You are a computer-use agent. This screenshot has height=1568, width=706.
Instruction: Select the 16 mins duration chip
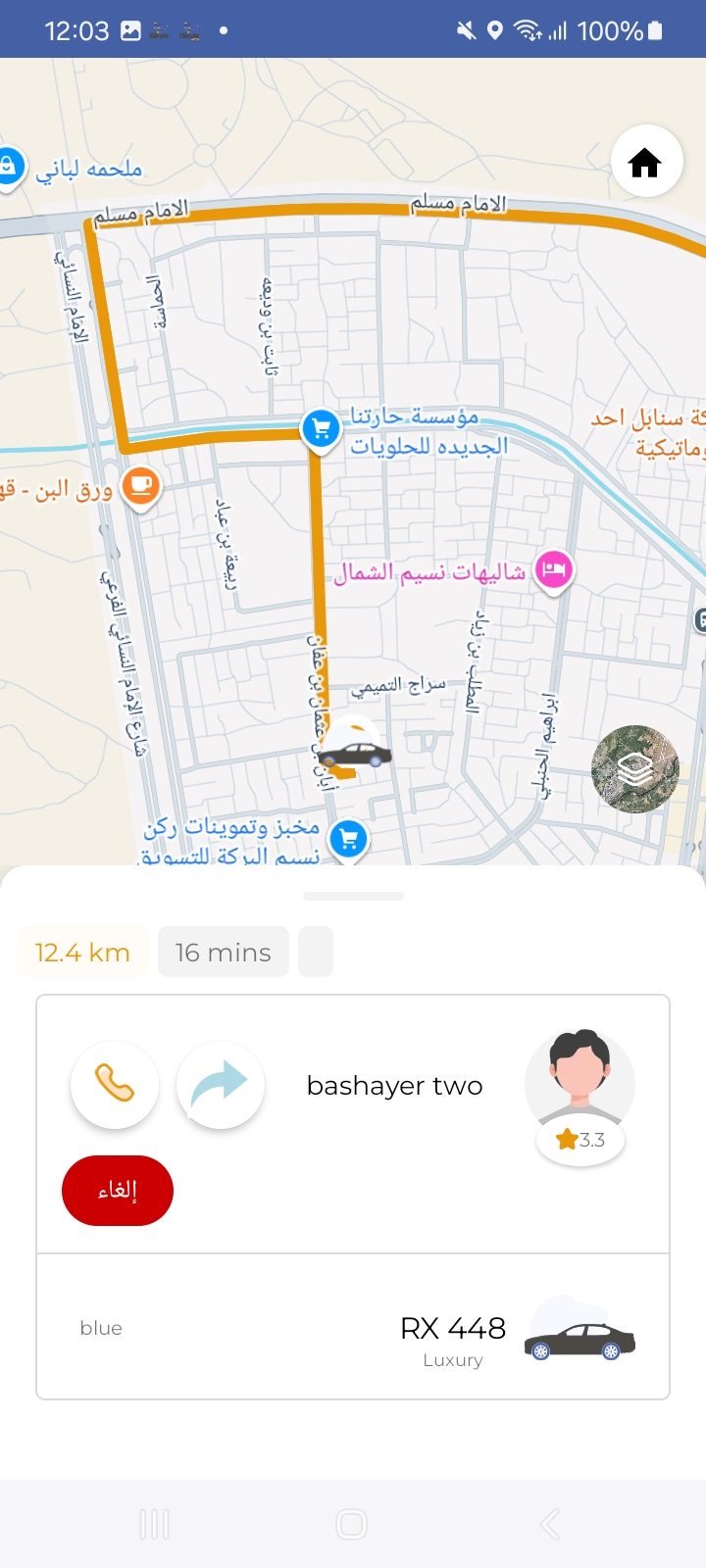tap(223, 951)
